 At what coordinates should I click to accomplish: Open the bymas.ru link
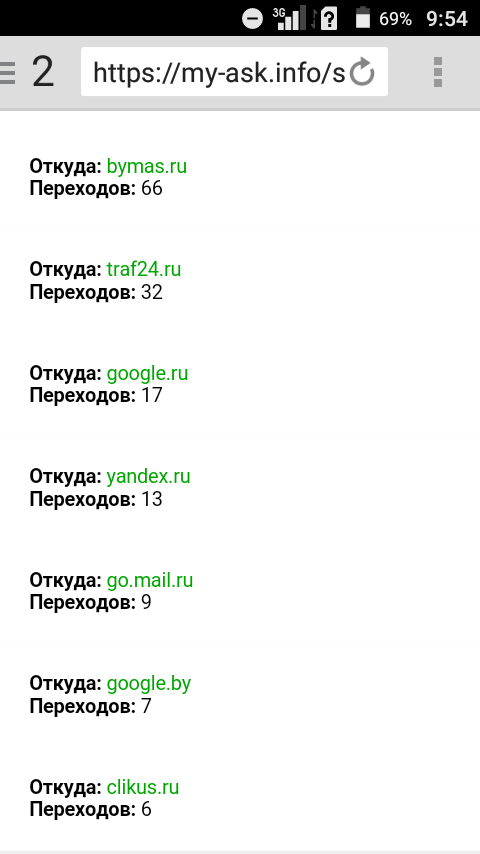pos(147,166)
